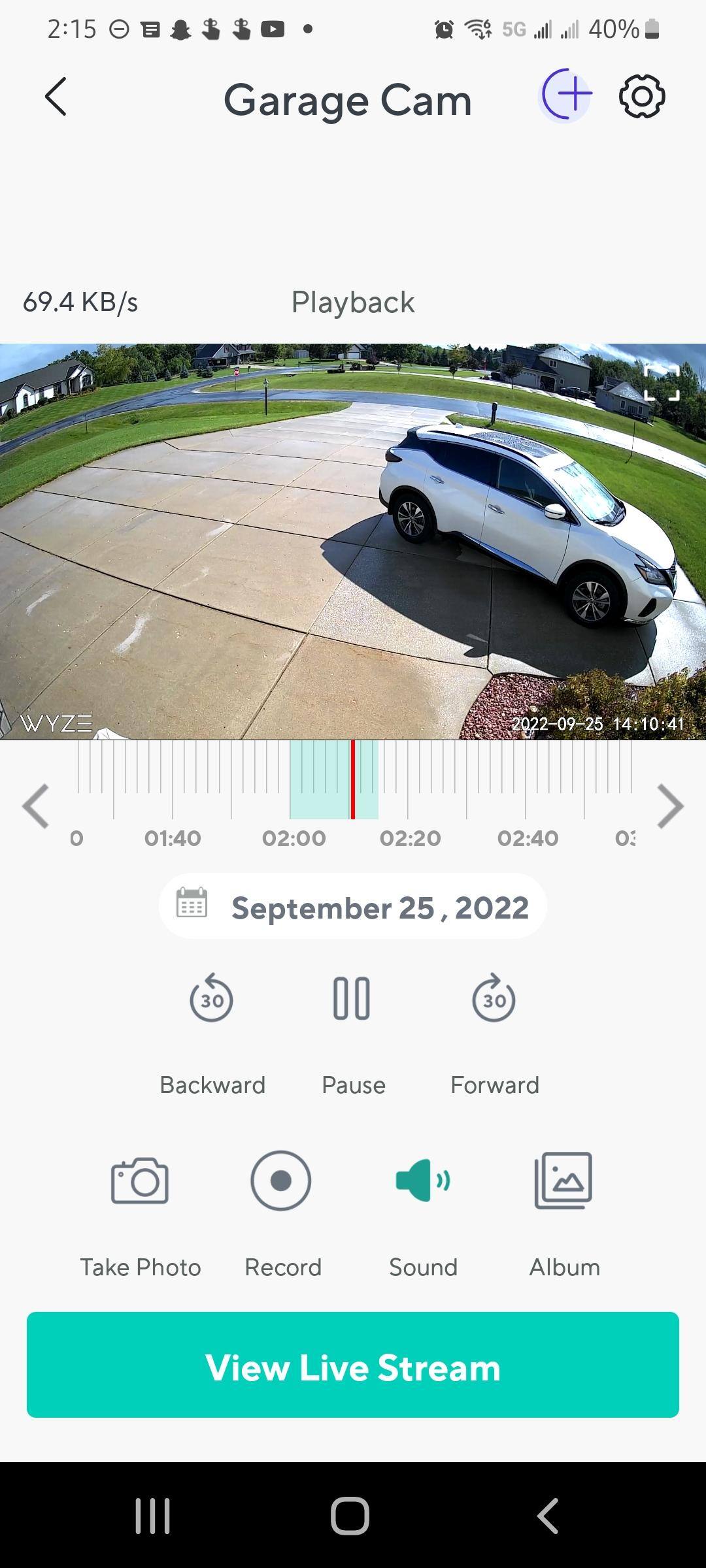
Task: Open Garage Cam settings gear
Action: pyautogui.click(x=640, y=97)
